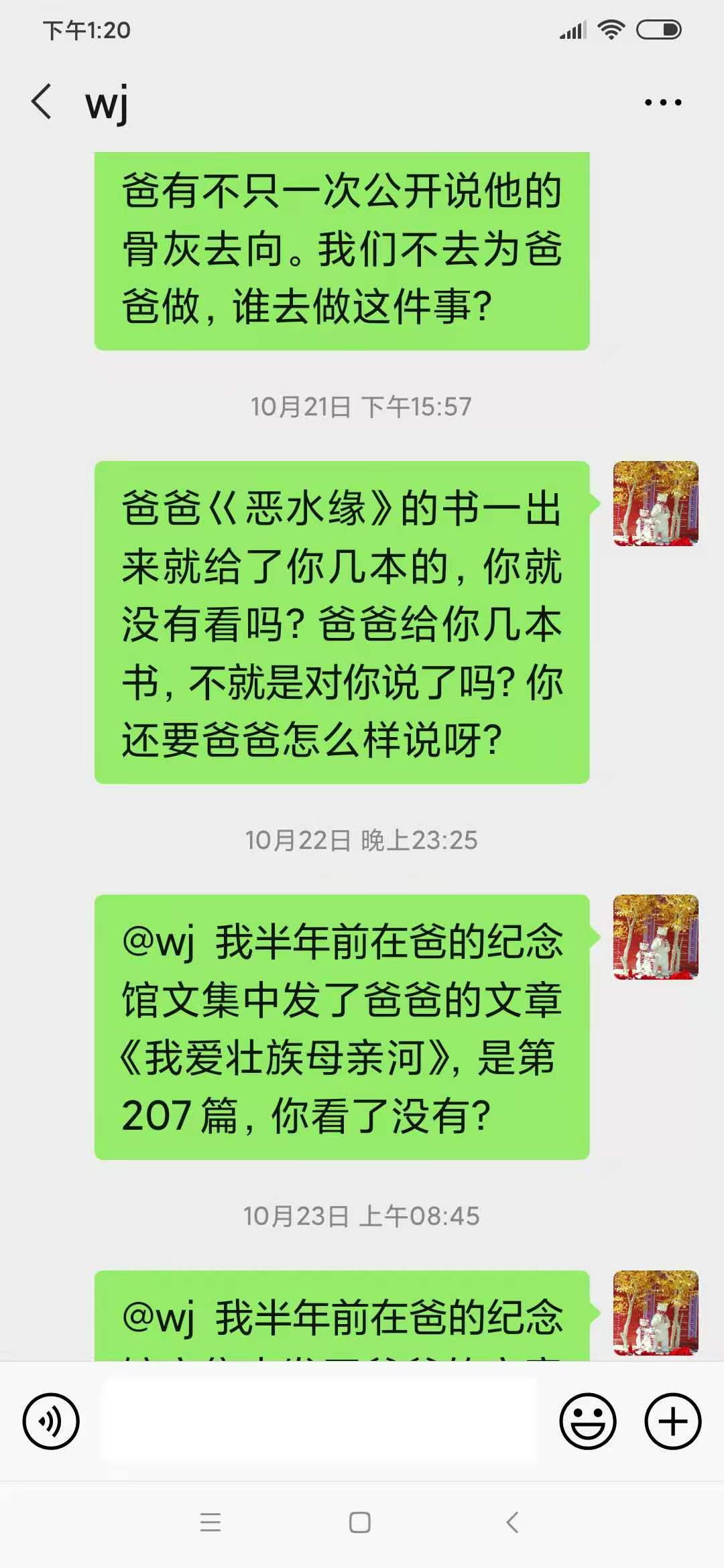
Task: Open the plus attachment menu
Action: click(x=672, y=1421)
